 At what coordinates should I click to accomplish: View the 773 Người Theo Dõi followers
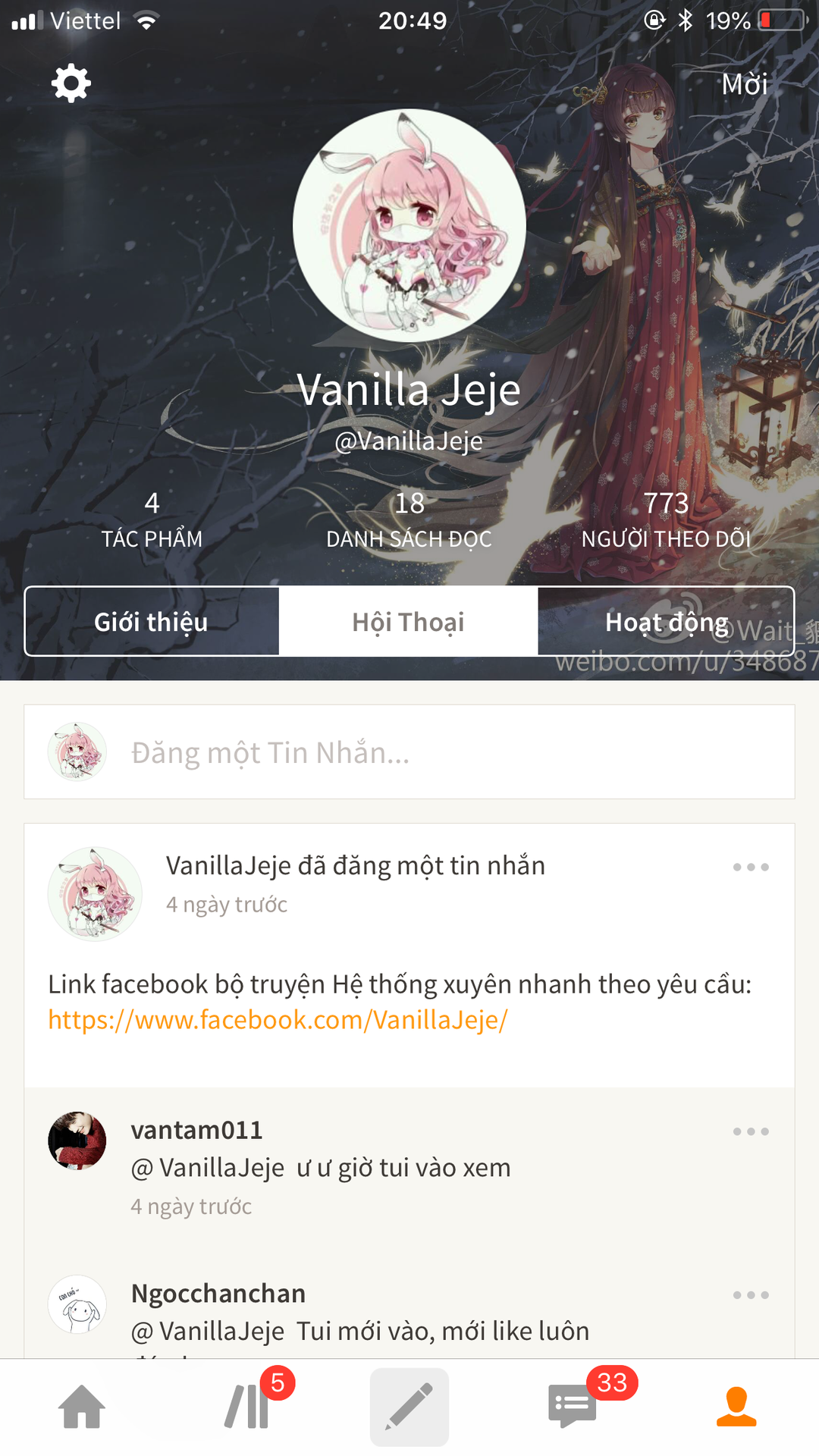tap(666, 520)
